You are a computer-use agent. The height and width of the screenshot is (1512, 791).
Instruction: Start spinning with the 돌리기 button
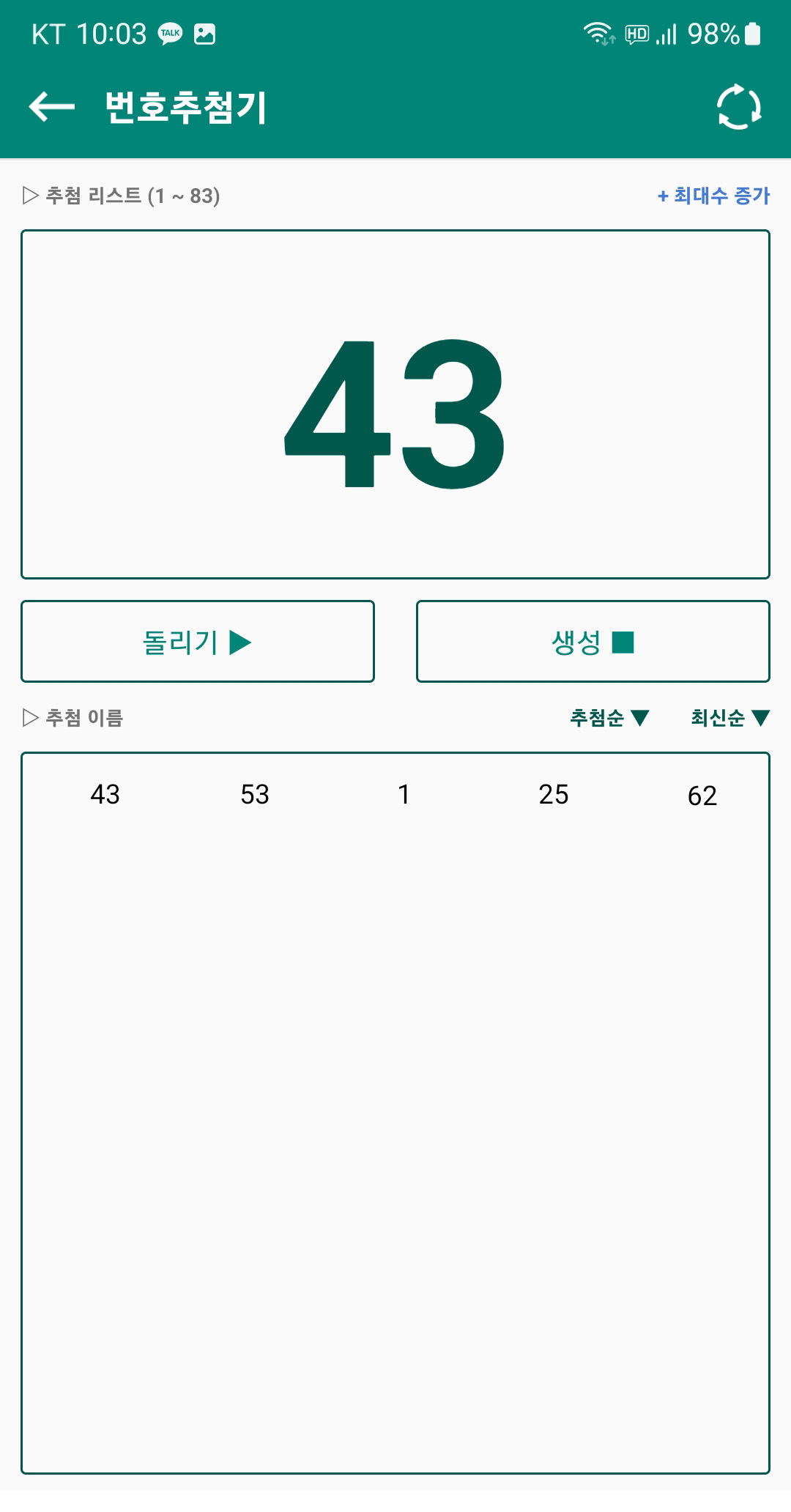(x=198, y=642)
